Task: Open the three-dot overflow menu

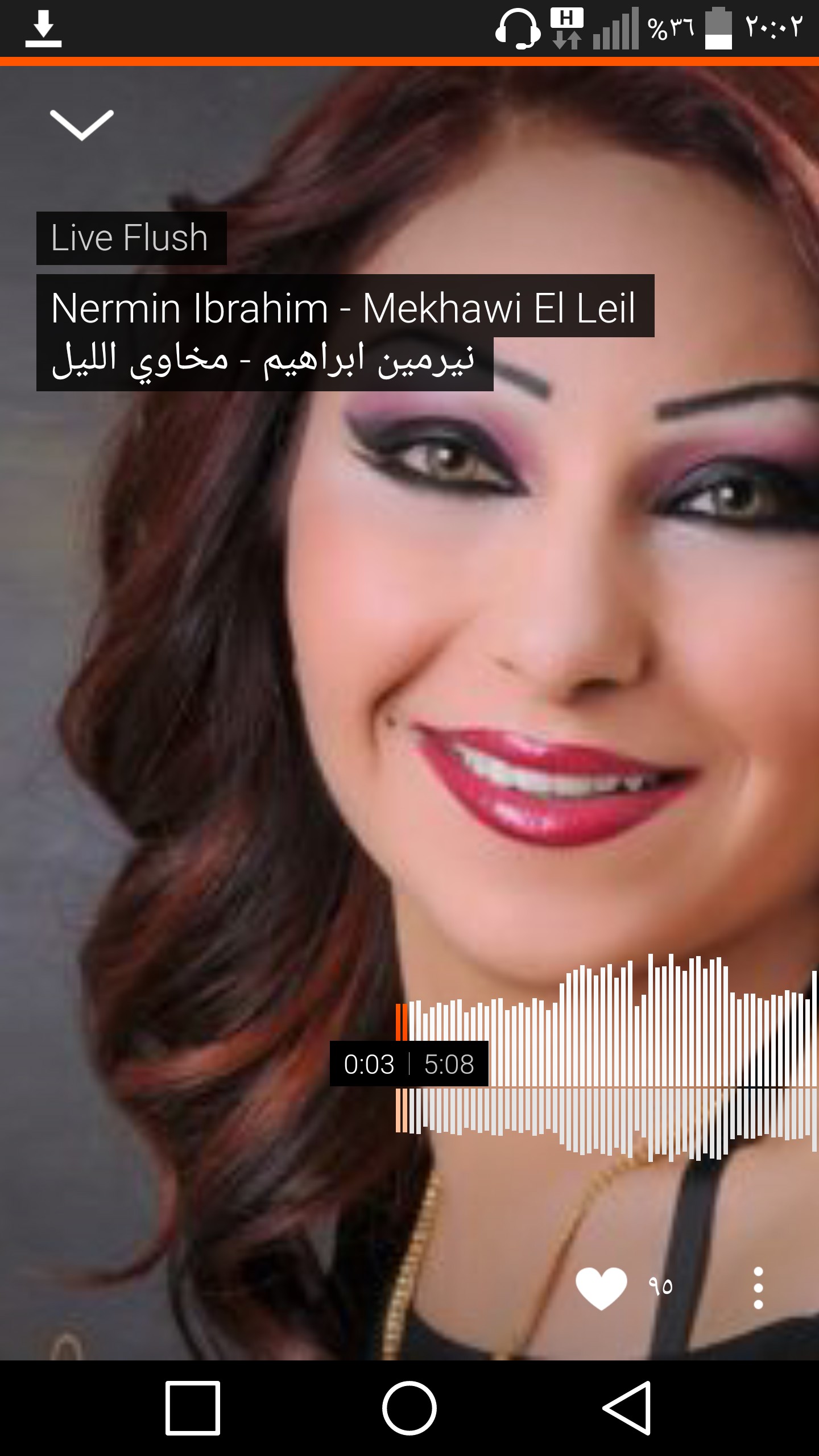Action: [758, 1288]
